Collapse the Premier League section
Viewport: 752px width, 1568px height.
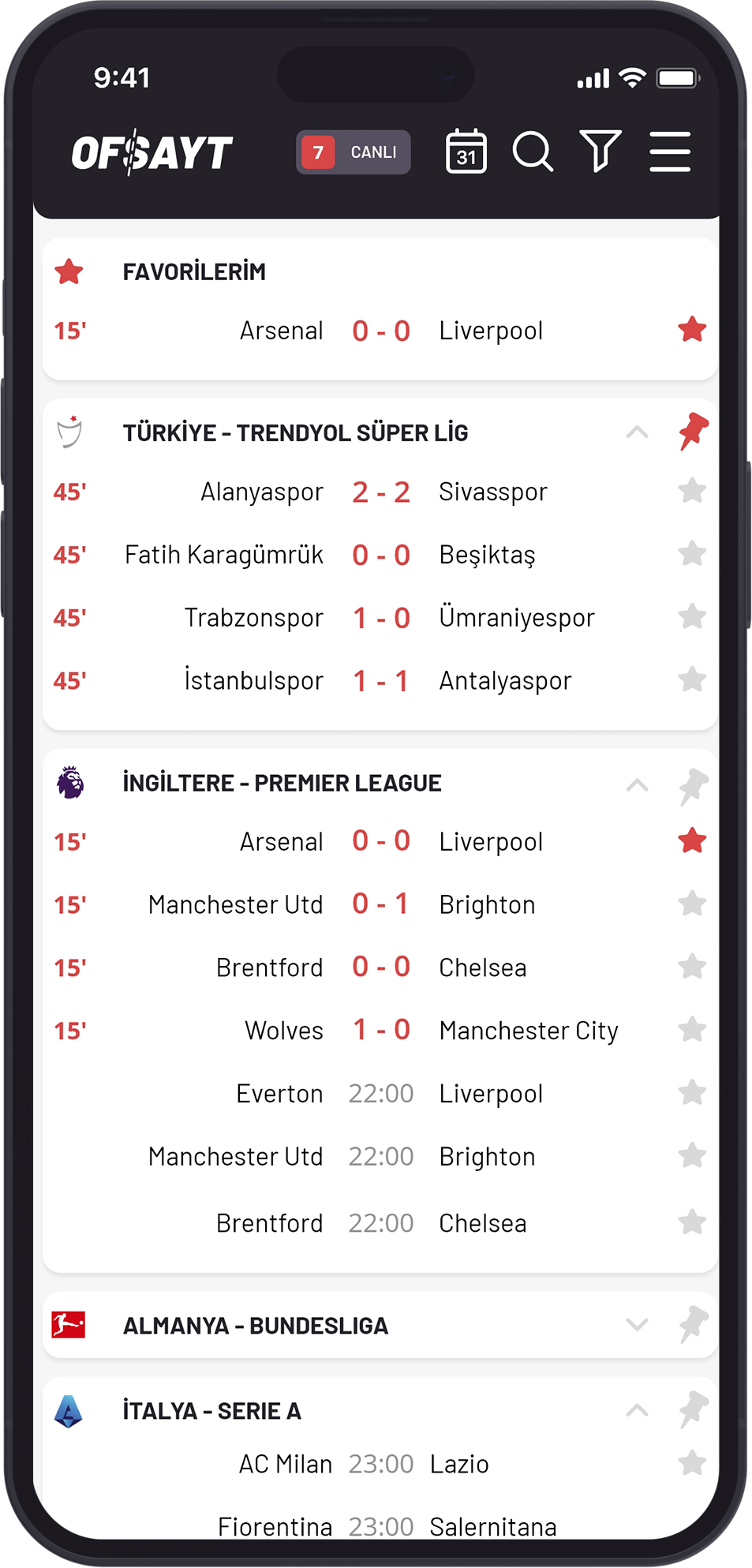click(637, 785)
